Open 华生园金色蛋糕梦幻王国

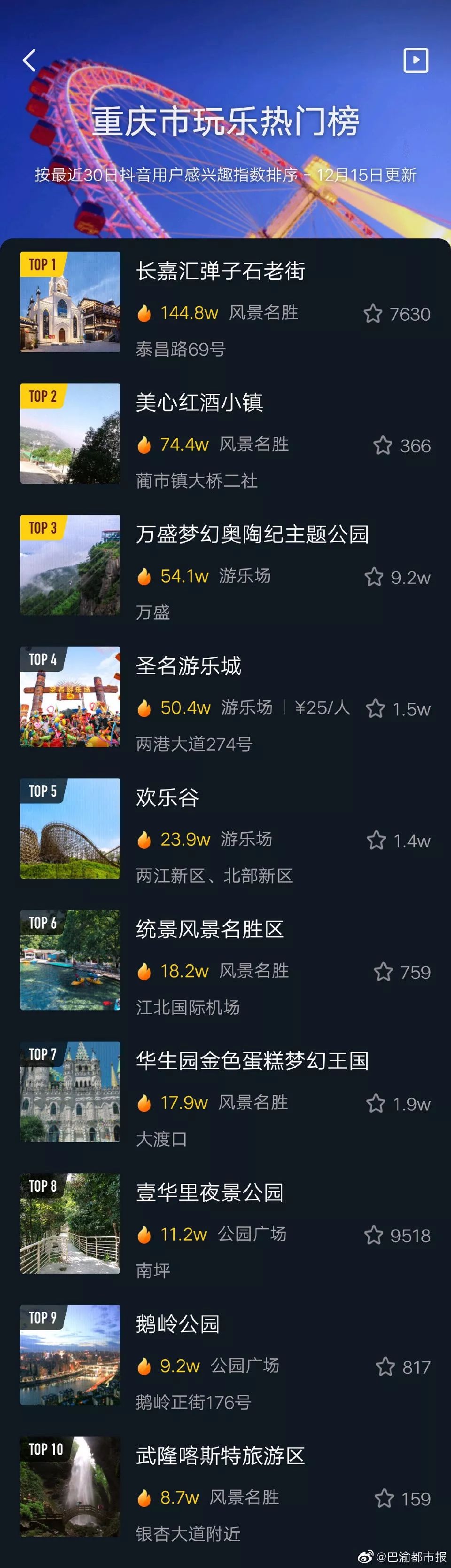tap(252, 1060)
